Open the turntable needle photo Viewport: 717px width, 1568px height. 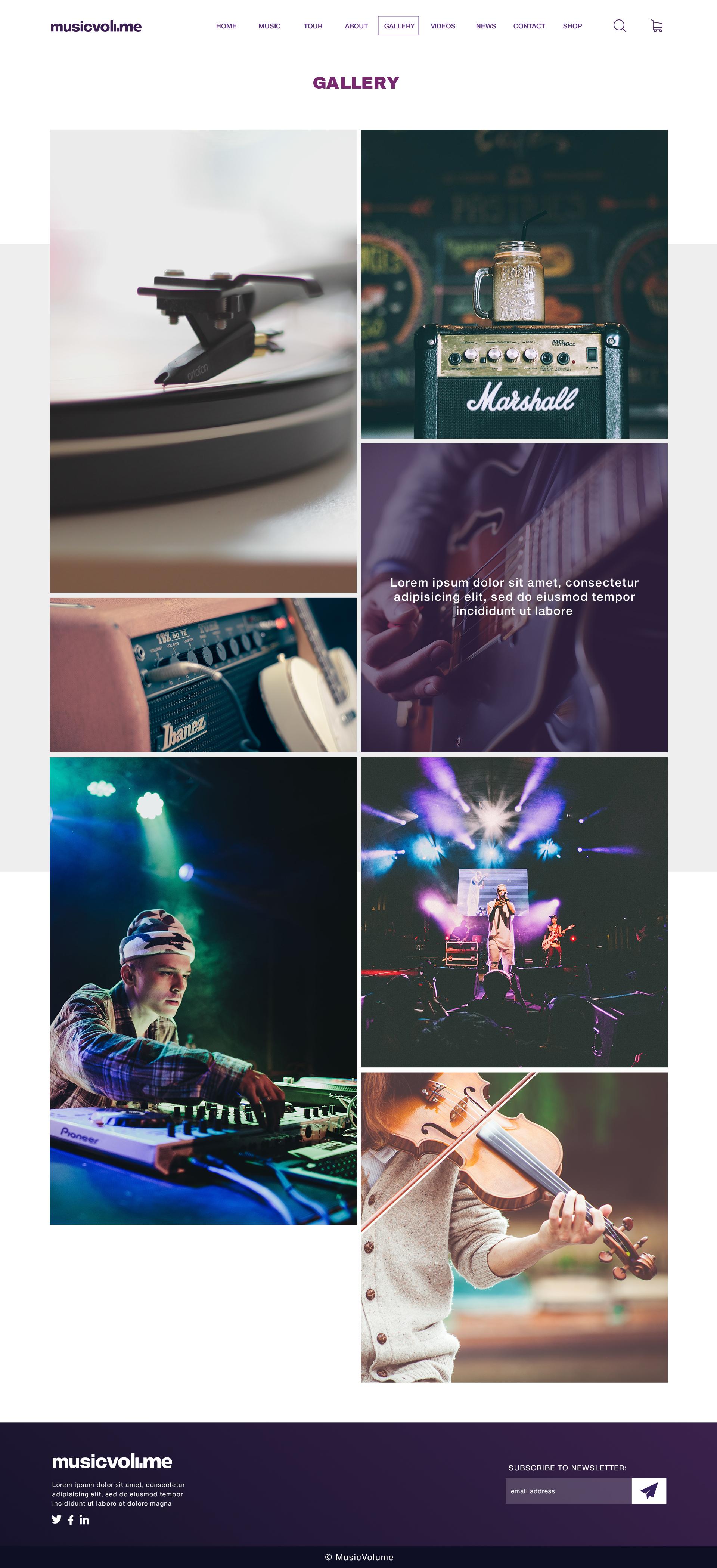point(203,361)
